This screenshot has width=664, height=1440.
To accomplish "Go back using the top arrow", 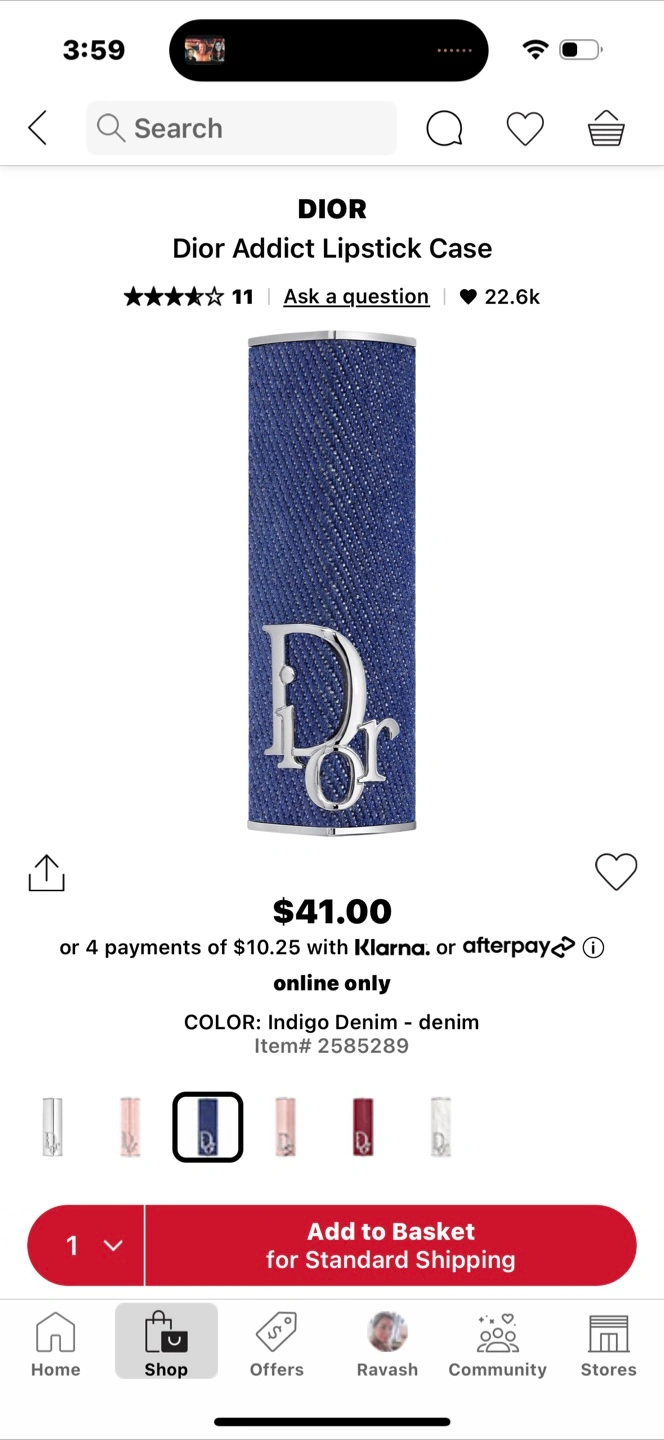I will pos(38,128).
